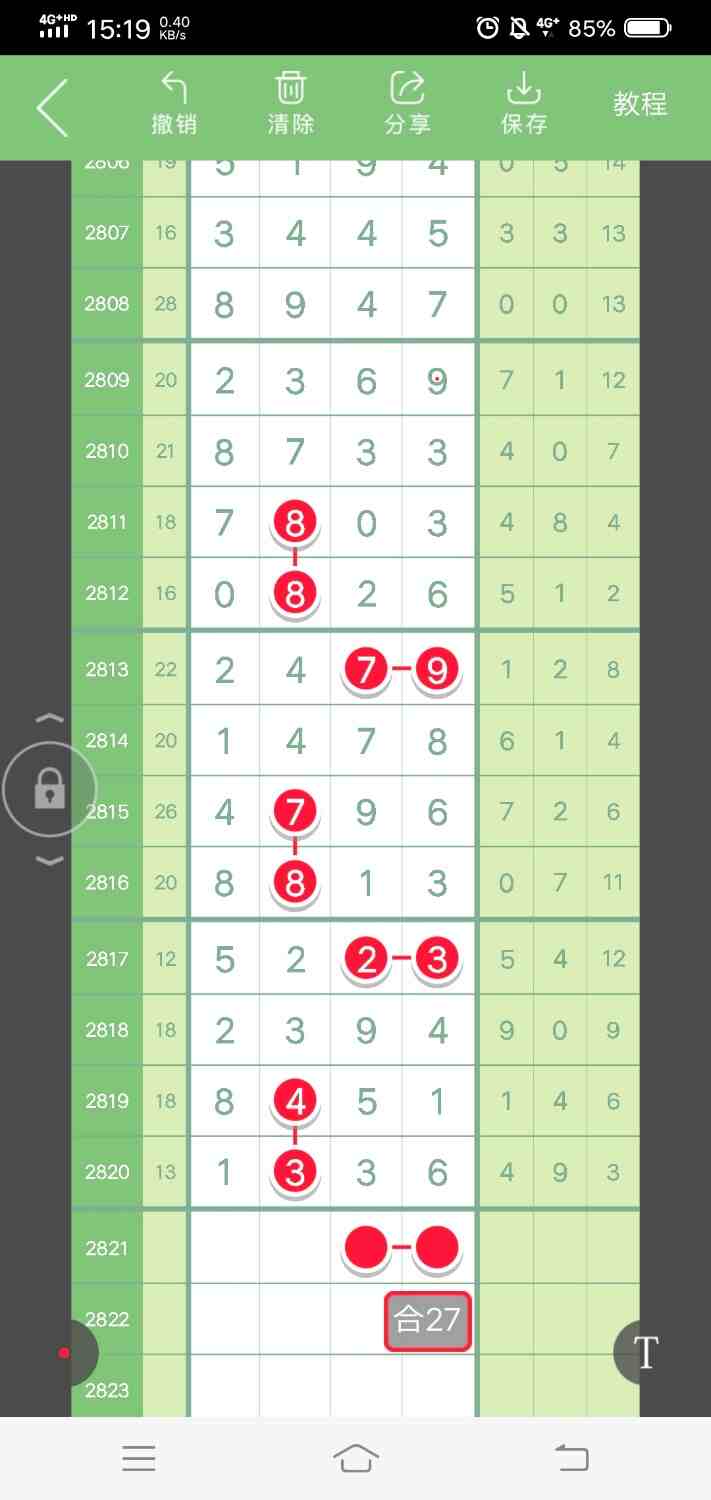Undo the last action with 撤销

point(174,104)
